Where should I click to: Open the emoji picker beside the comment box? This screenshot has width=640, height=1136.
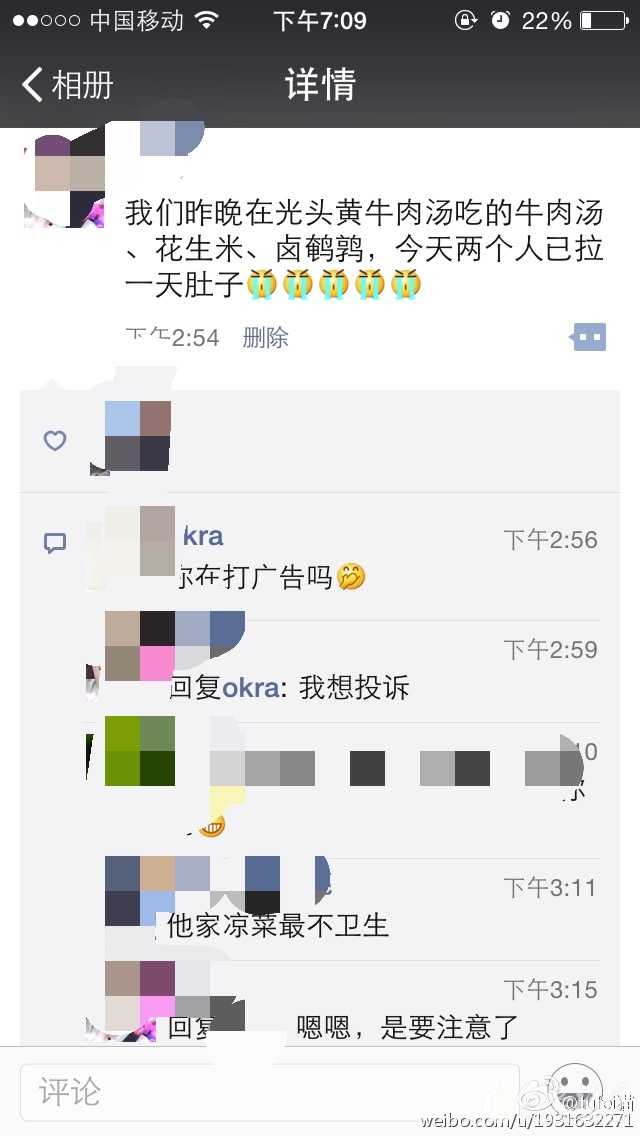click(578, 1088)
